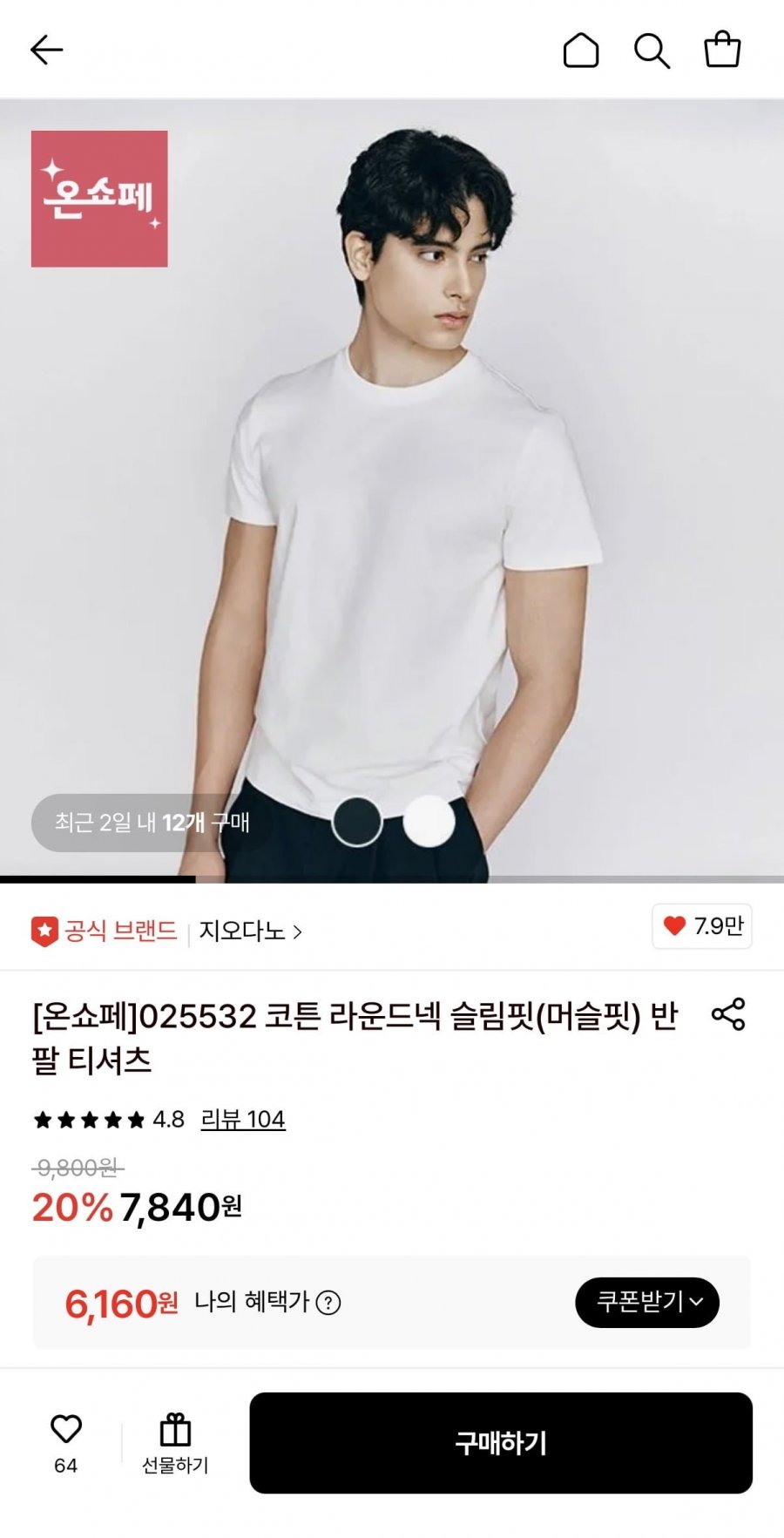Share the product via the share icon

click(732, 1015)
